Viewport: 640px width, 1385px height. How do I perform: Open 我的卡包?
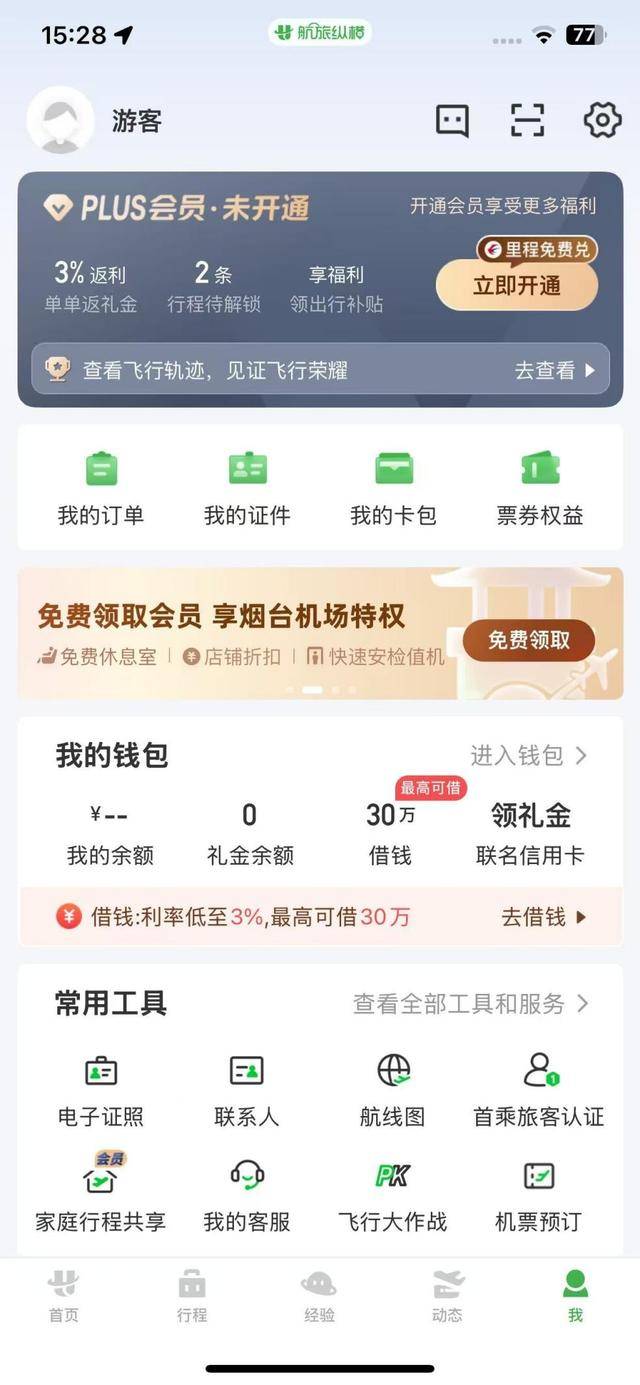click(393, 488)
